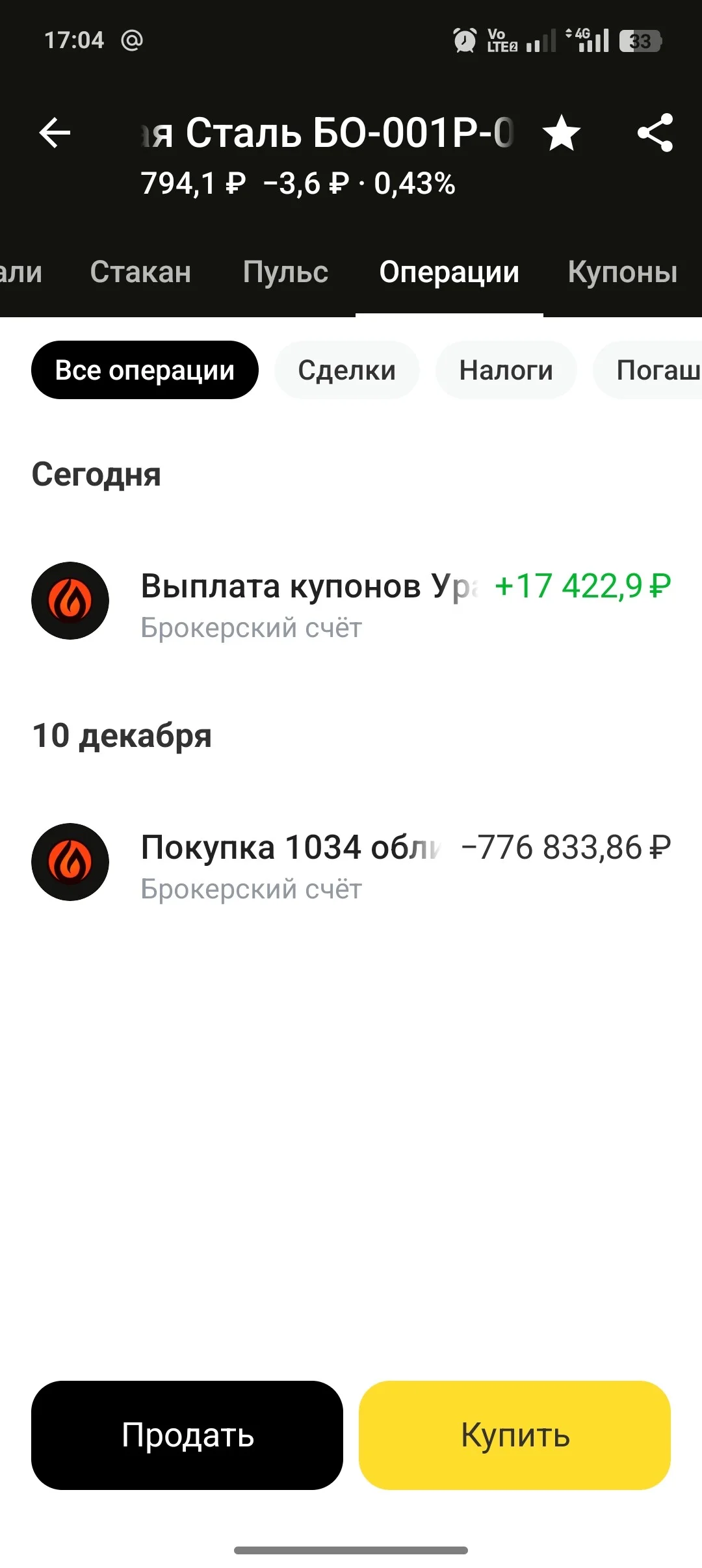The image size is (702, 1568).
Task: Switch to the Стакан tab
Action: pyautogui.click(x=140, y=272)
